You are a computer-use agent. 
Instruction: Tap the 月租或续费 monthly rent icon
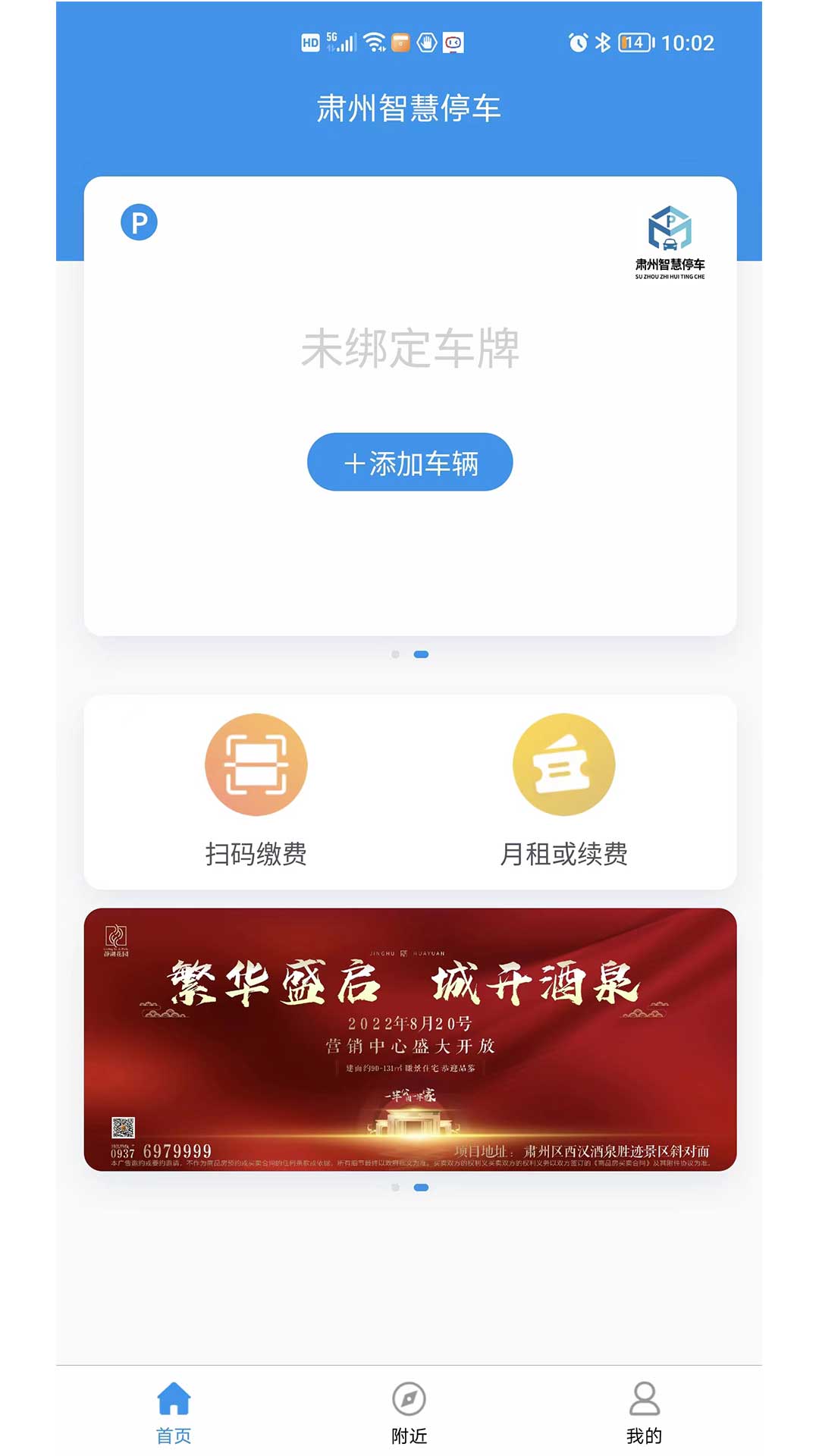[x=564, y=766]
